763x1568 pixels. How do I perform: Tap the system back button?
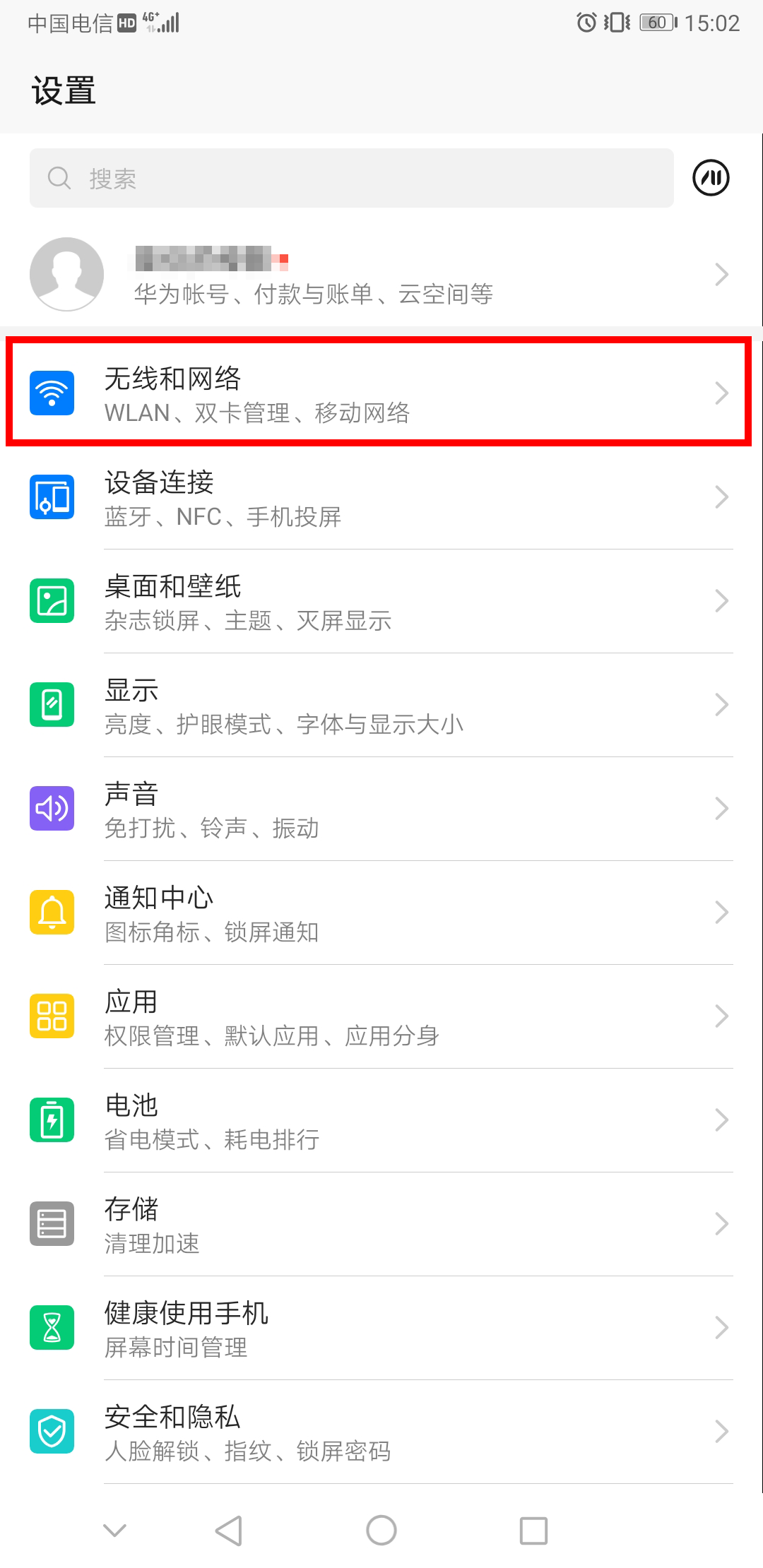[x=229, y=1531]
